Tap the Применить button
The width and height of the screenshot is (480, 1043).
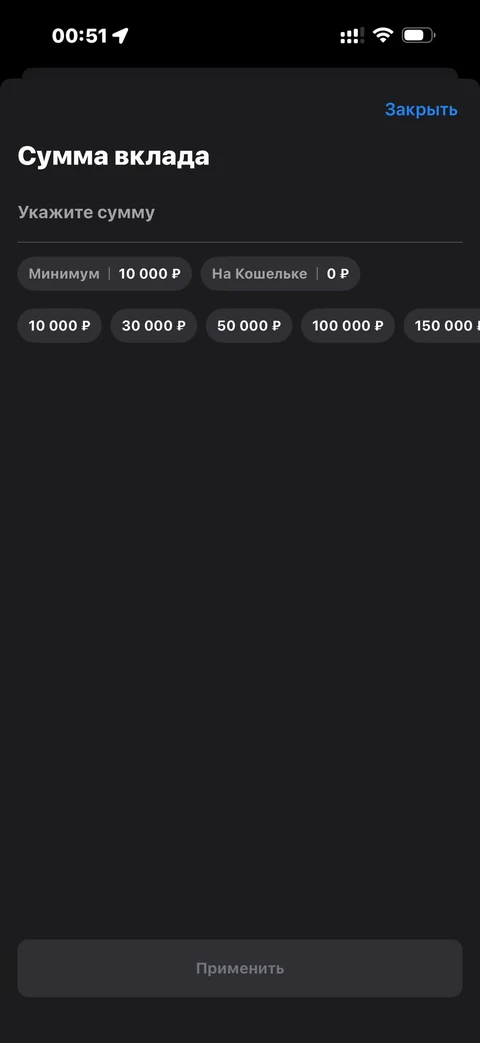pos(239,968)
